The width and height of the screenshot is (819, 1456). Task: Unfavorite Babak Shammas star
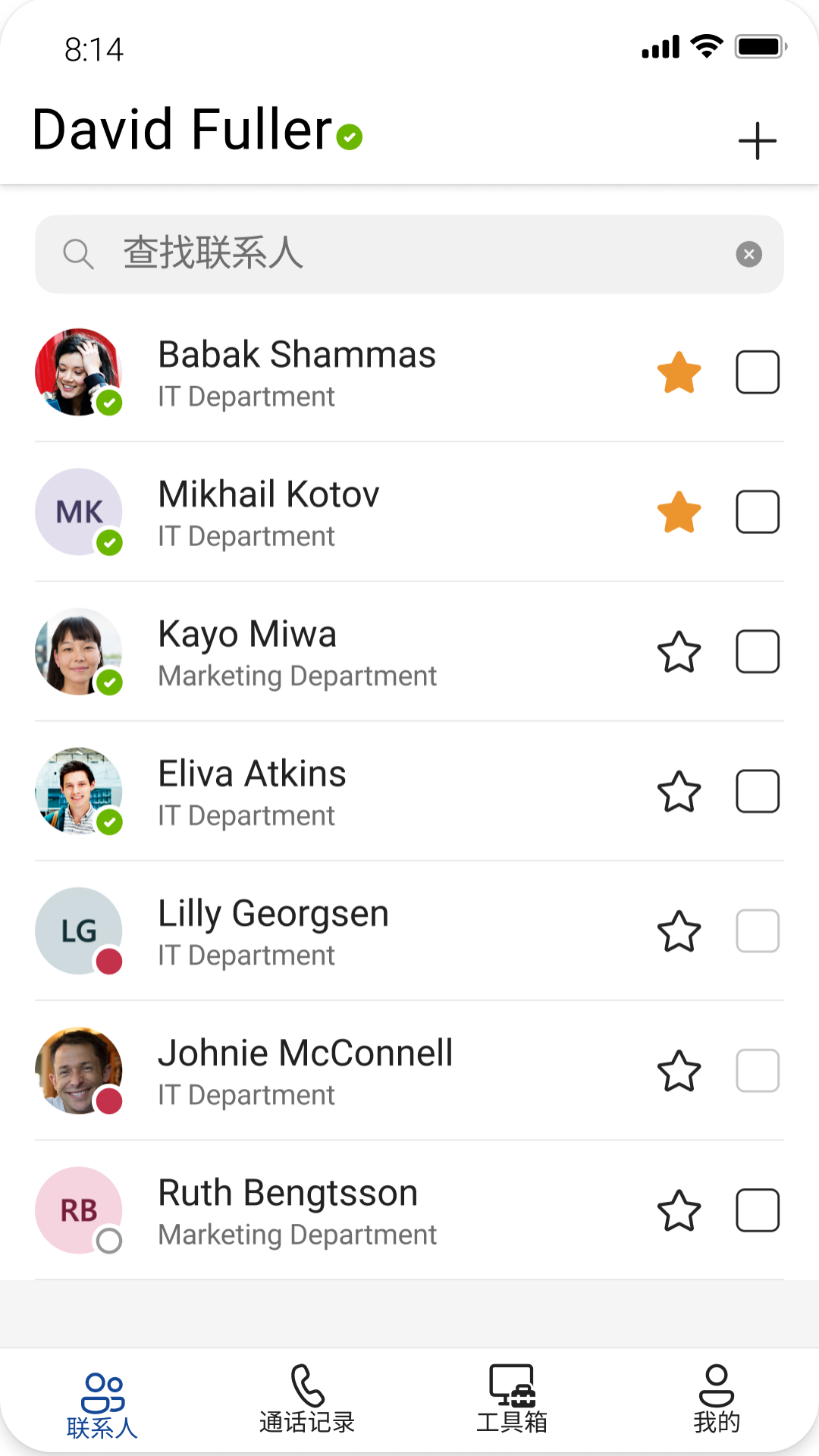(679, 372)
